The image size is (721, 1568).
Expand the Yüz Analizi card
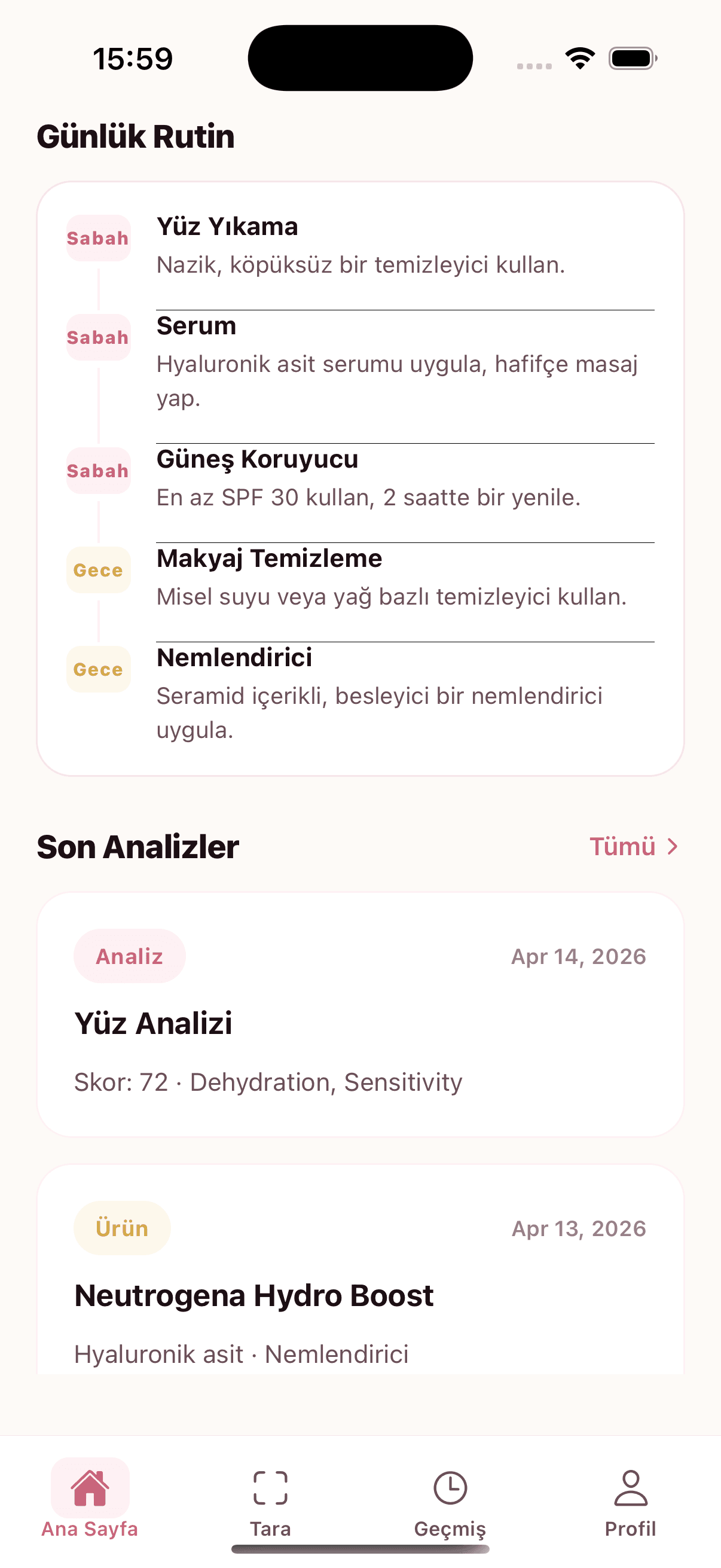coord(360,1023)
